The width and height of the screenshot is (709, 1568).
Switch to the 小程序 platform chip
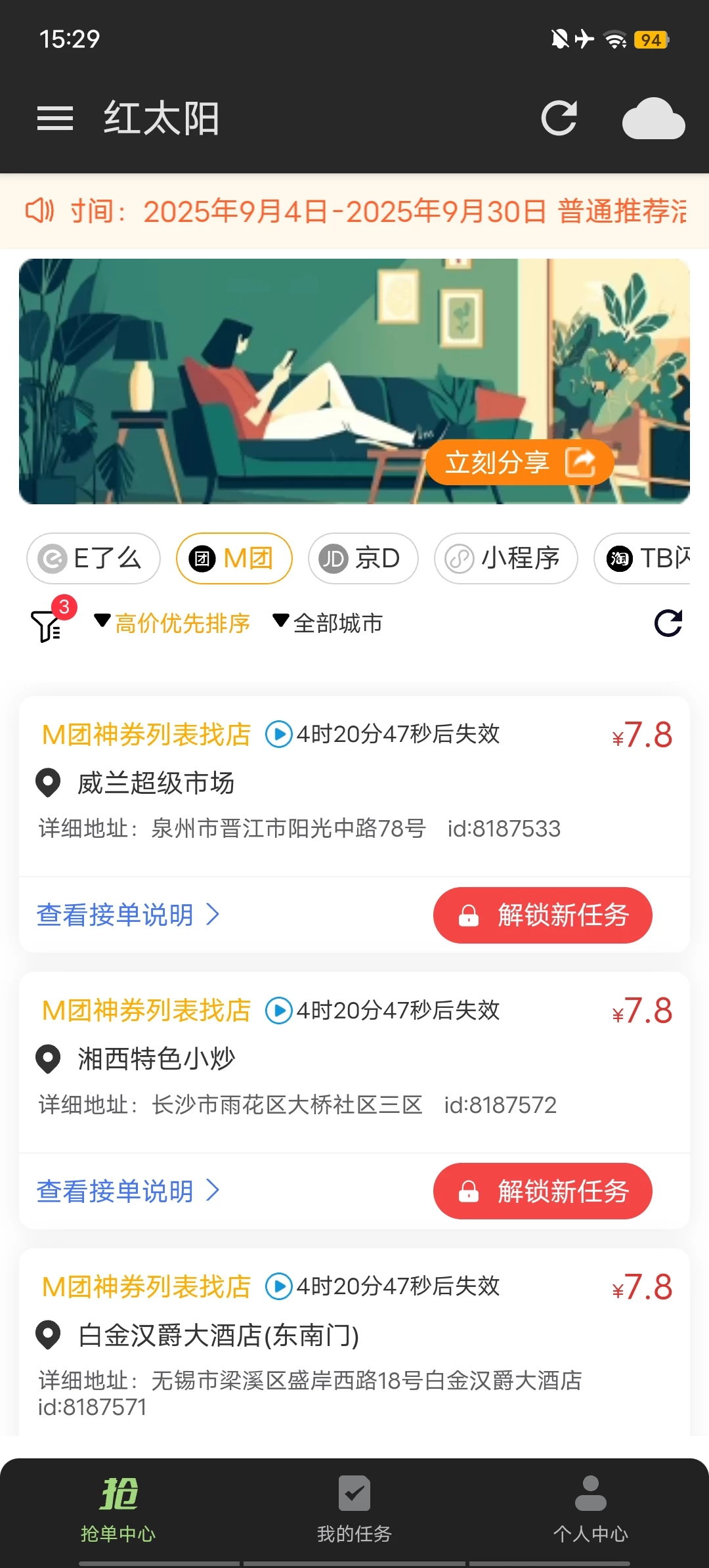point(505,559)
